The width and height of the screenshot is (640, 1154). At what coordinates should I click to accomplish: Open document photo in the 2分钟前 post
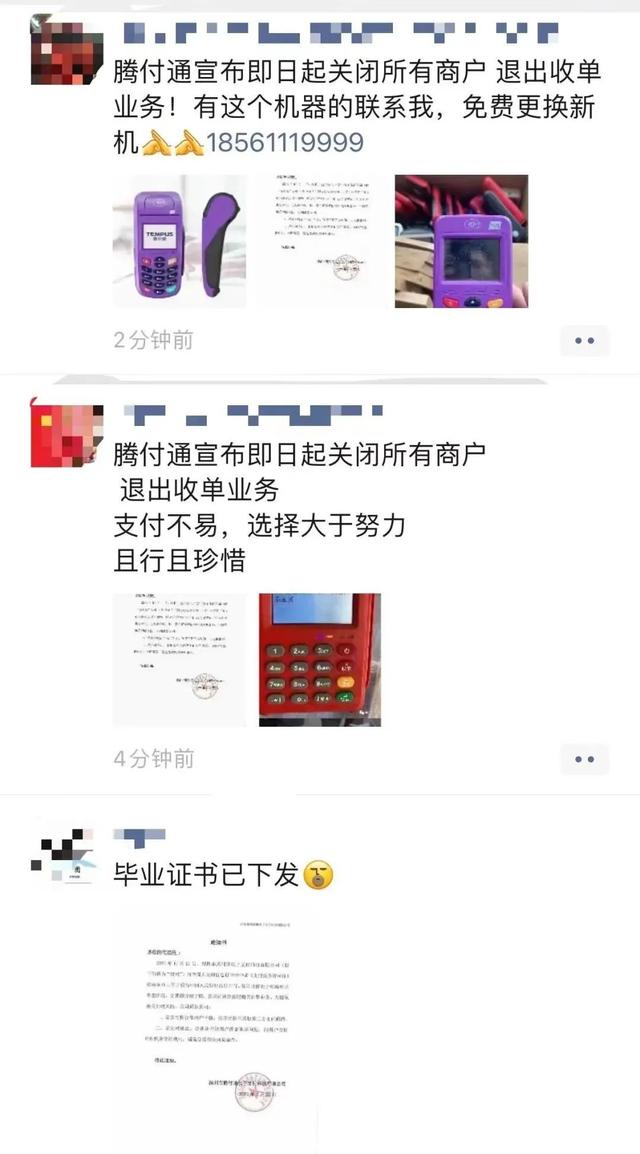tap(320, 241)
